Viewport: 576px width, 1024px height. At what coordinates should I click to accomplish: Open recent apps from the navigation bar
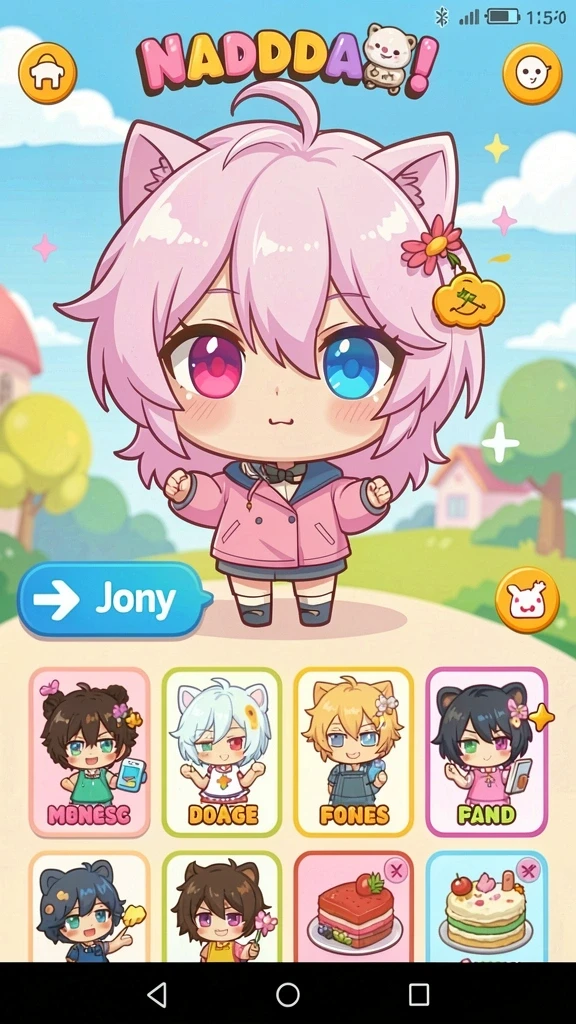419,995
